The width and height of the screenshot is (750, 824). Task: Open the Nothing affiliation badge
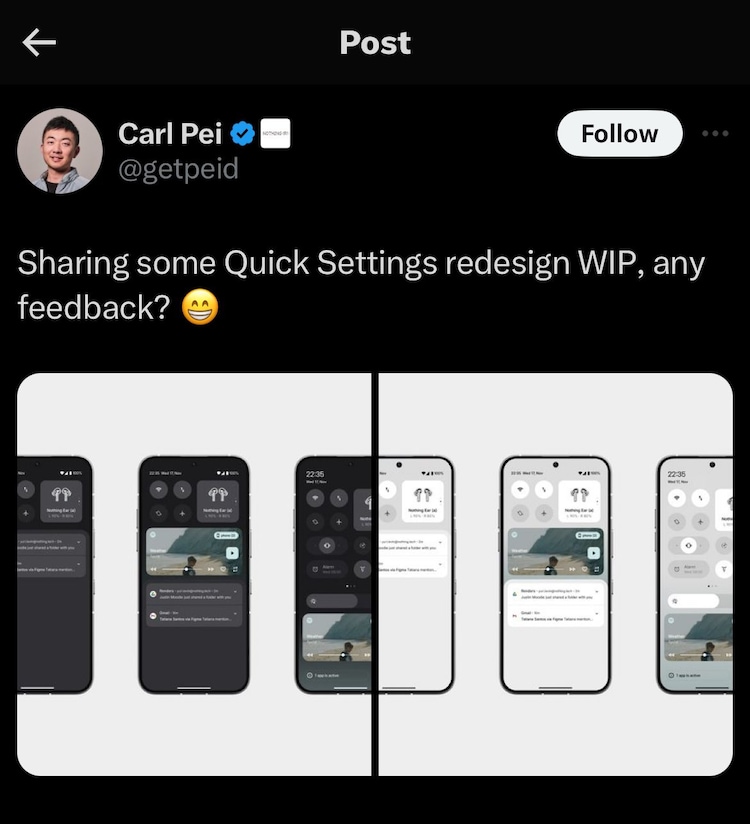pos(275,132)
